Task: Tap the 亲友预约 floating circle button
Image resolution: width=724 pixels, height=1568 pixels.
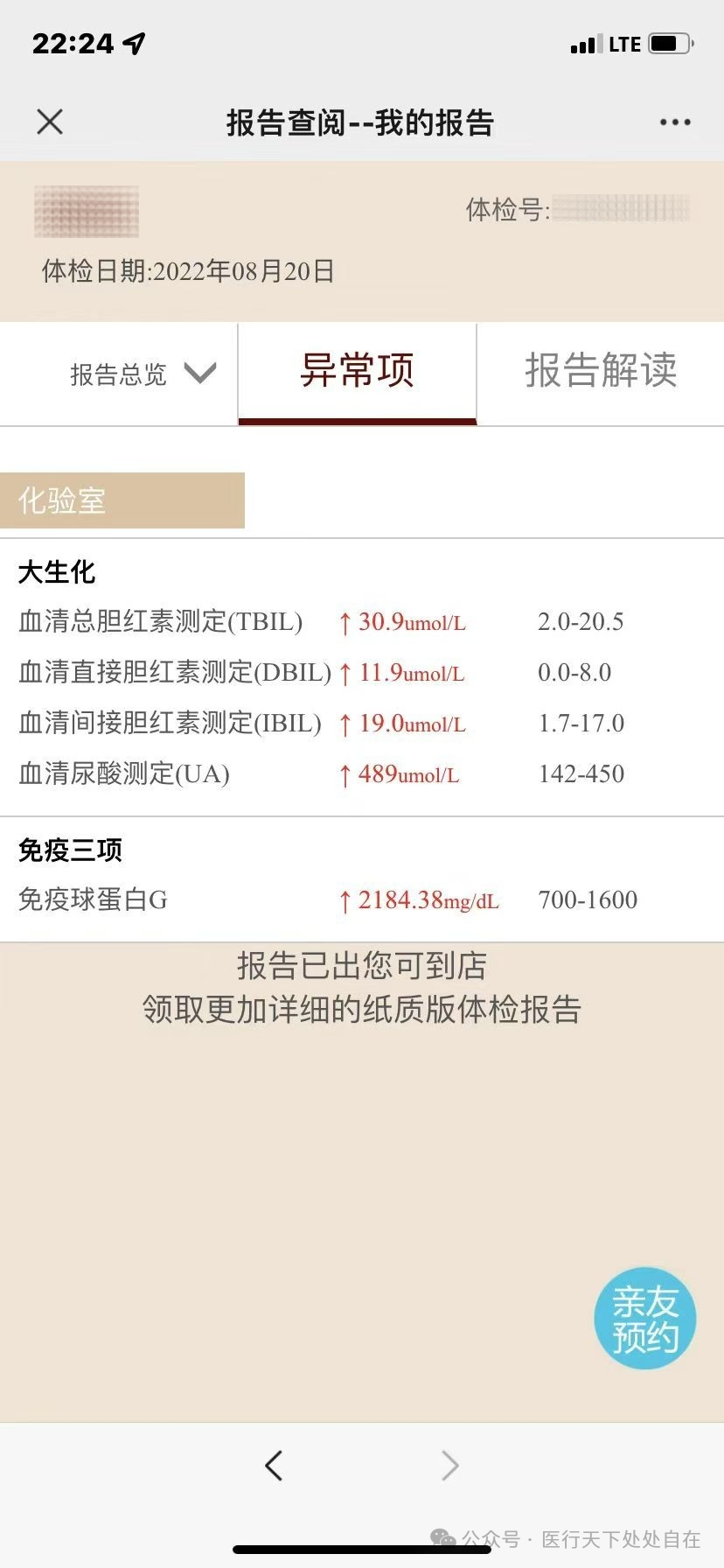Action: 644,1317
